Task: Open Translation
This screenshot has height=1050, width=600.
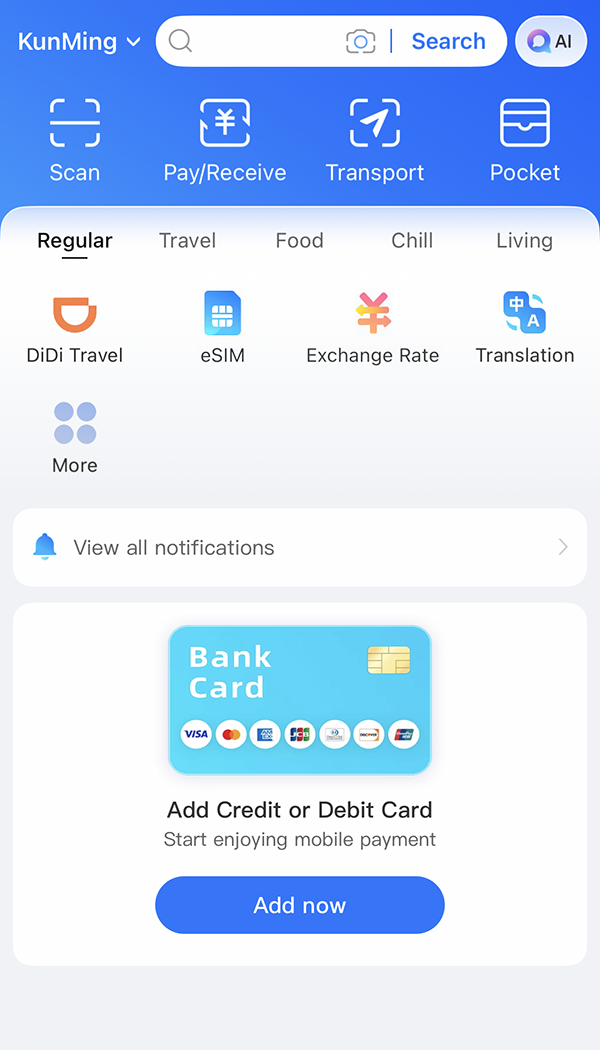Action: coord(525,328)
